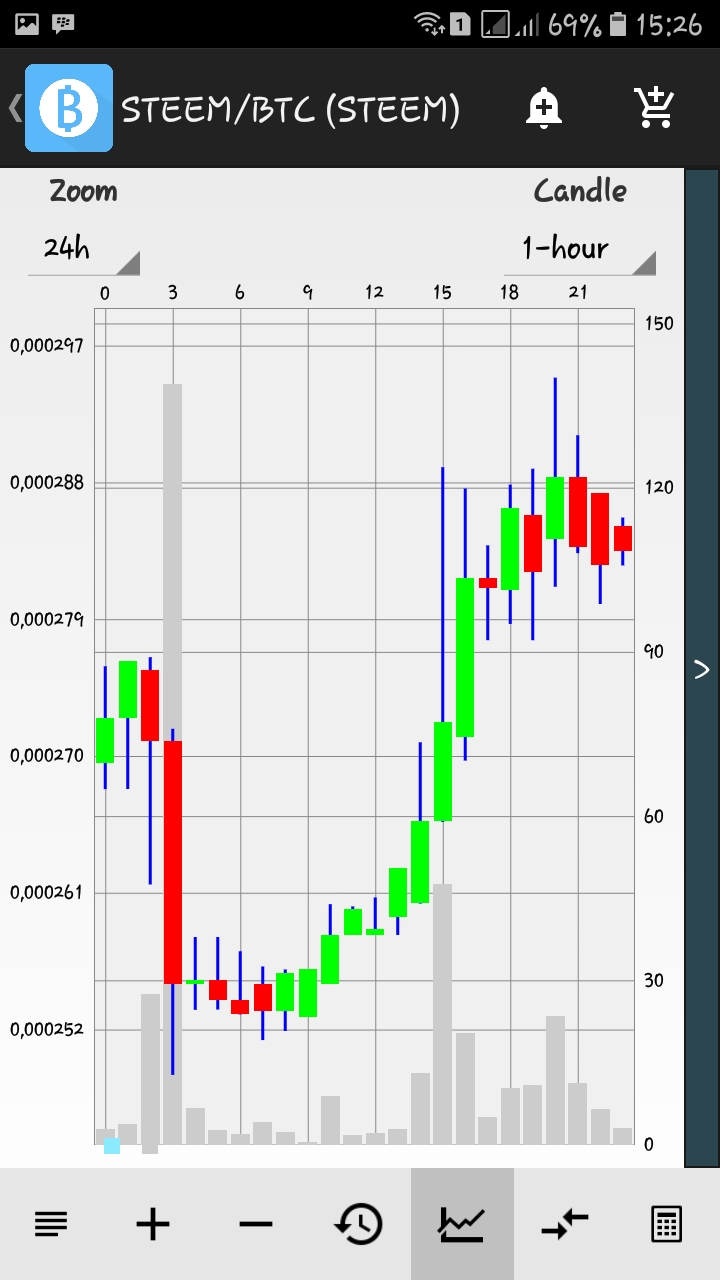Tap the minus icon in bottom toolbar

(x=256, y=1223)
